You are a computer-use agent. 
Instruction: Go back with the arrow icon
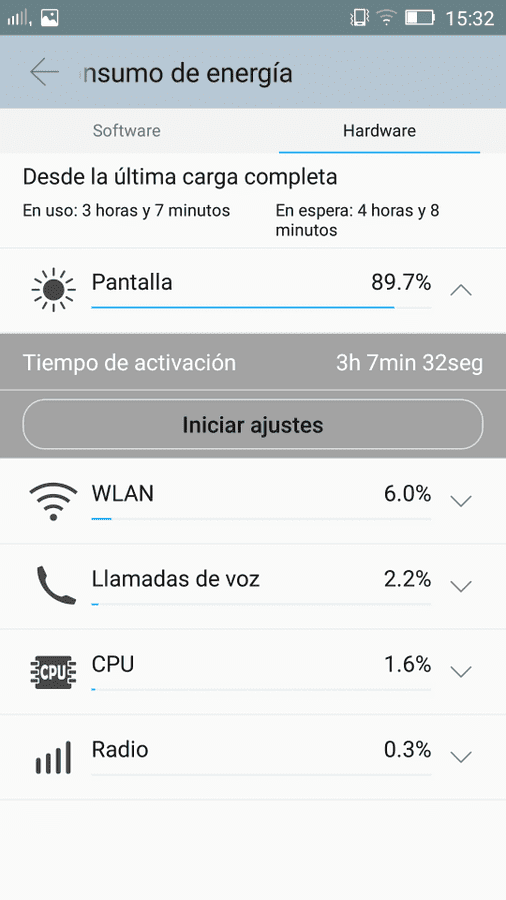(x=45, y=72)
